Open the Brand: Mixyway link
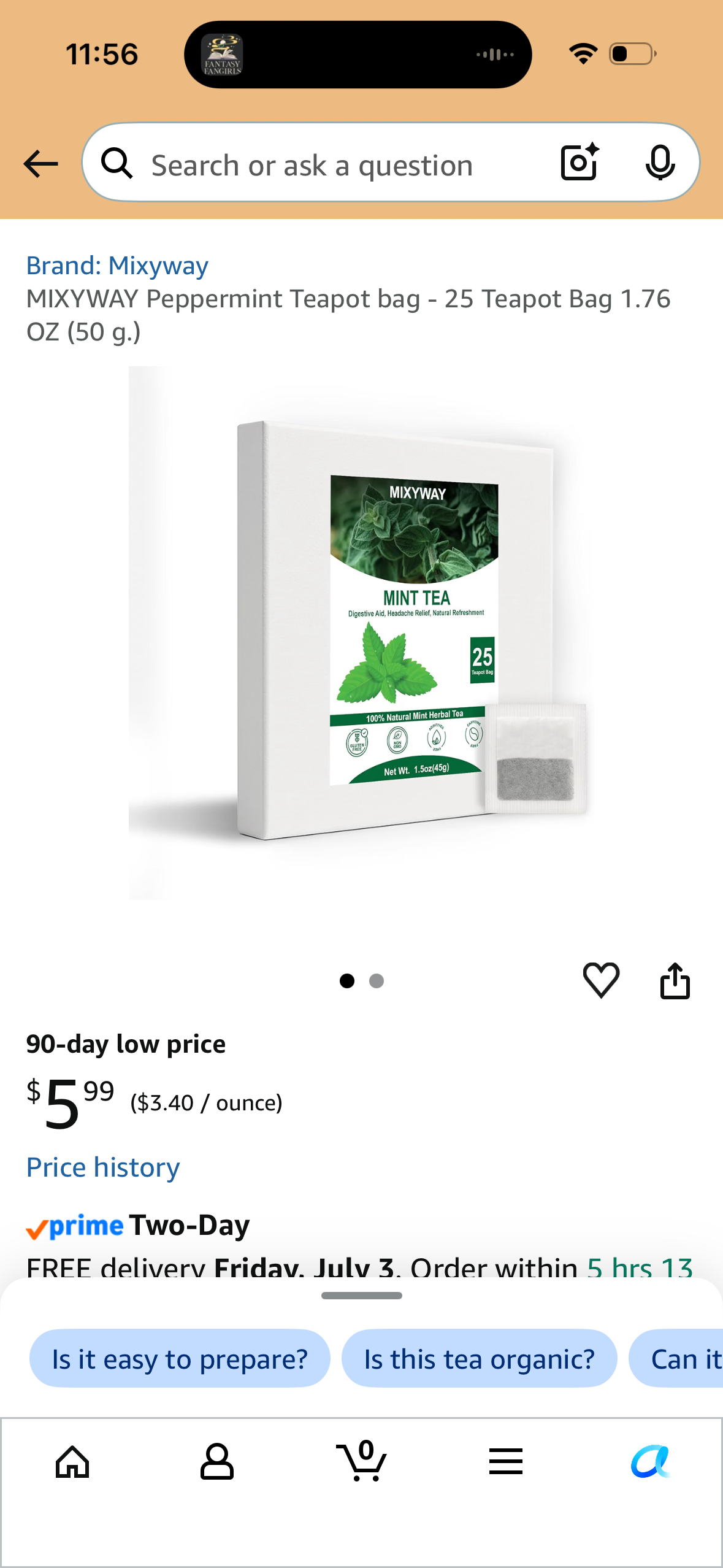723x1568 pixels. [x=117, y=266]
